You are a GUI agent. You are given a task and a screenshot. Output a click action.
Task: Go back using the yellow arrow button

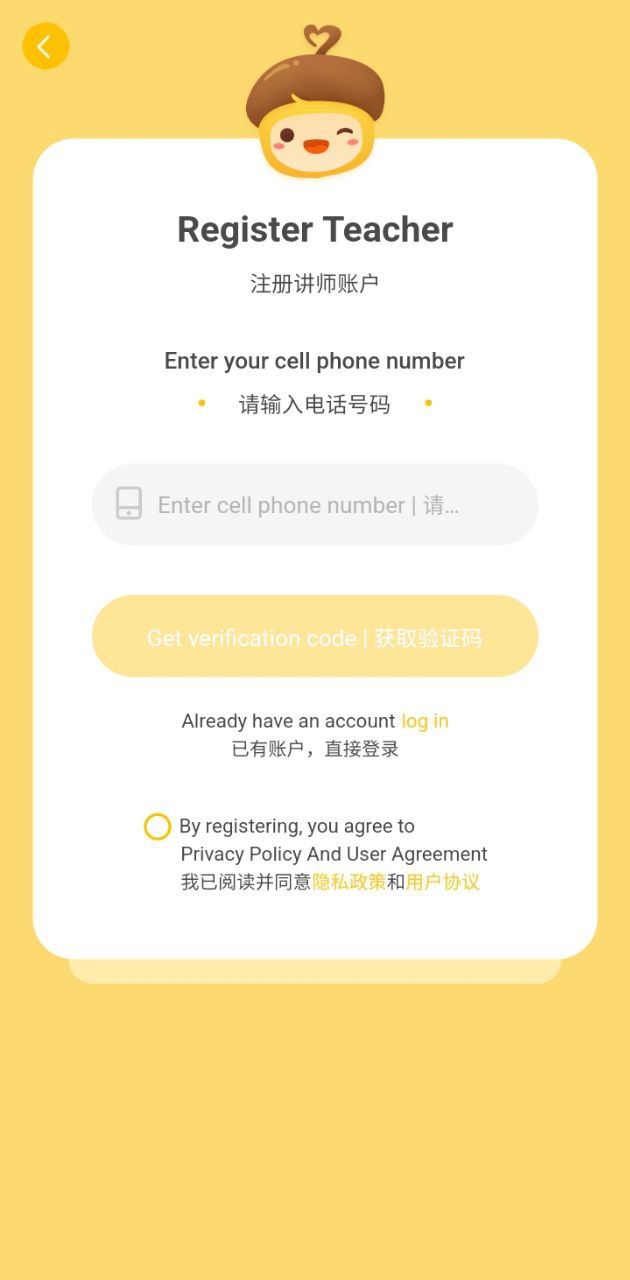point(46,46)
